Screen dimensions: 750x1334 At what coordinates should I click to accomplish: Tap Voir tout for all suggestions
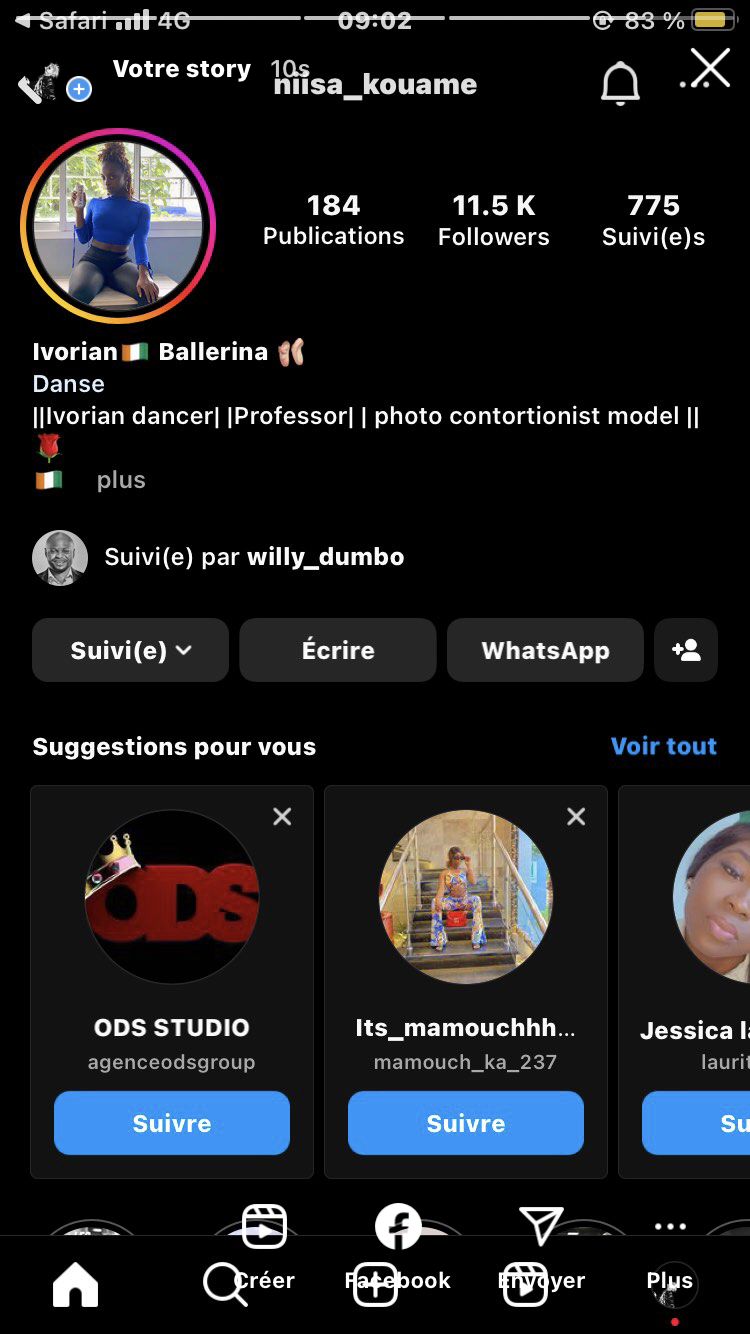point(663,746)
